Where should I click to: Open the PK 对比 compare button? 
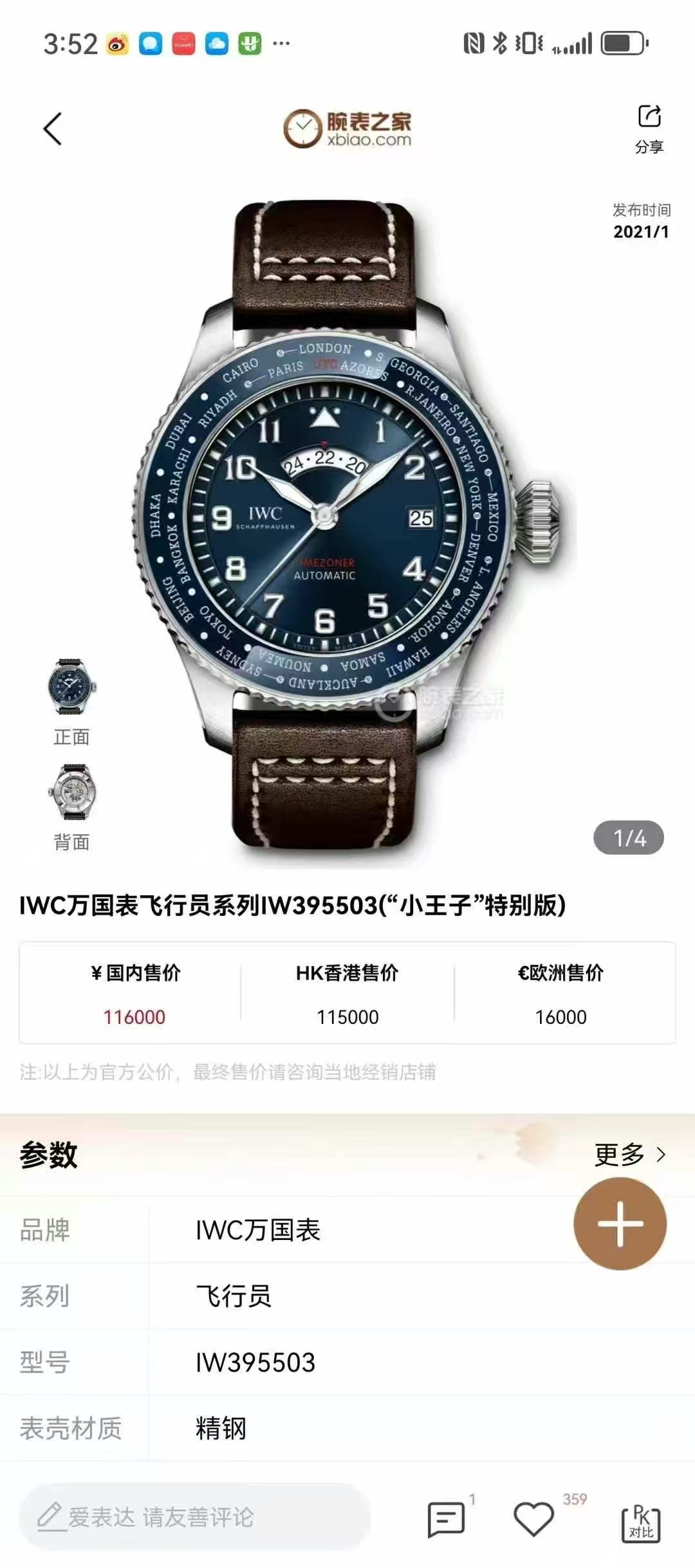point(640,1523)
